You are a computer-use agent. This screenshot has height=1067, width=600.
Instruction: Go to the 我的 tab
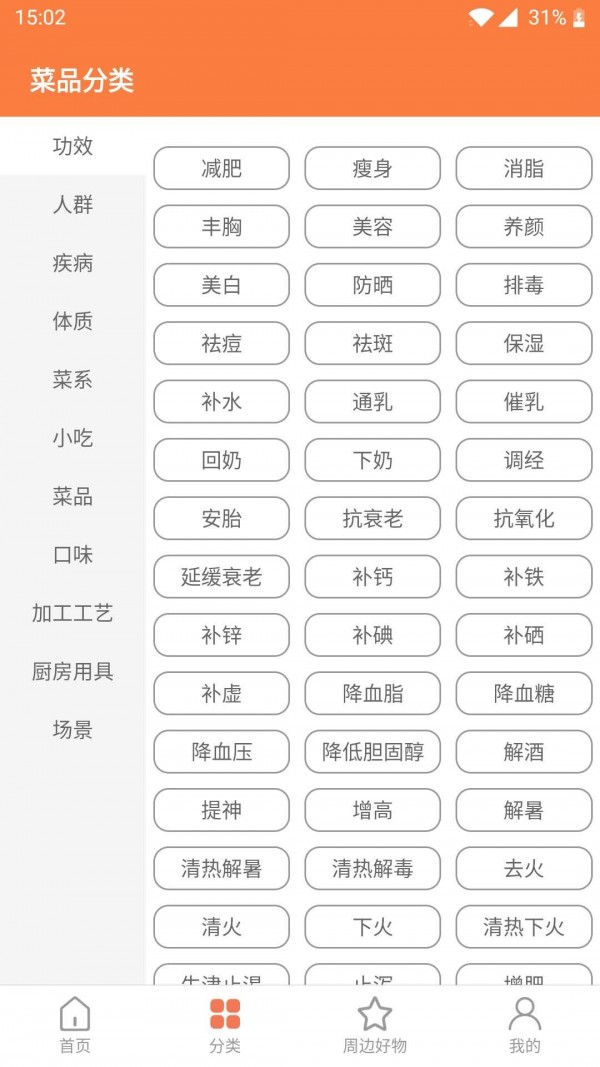(524, 1025)
